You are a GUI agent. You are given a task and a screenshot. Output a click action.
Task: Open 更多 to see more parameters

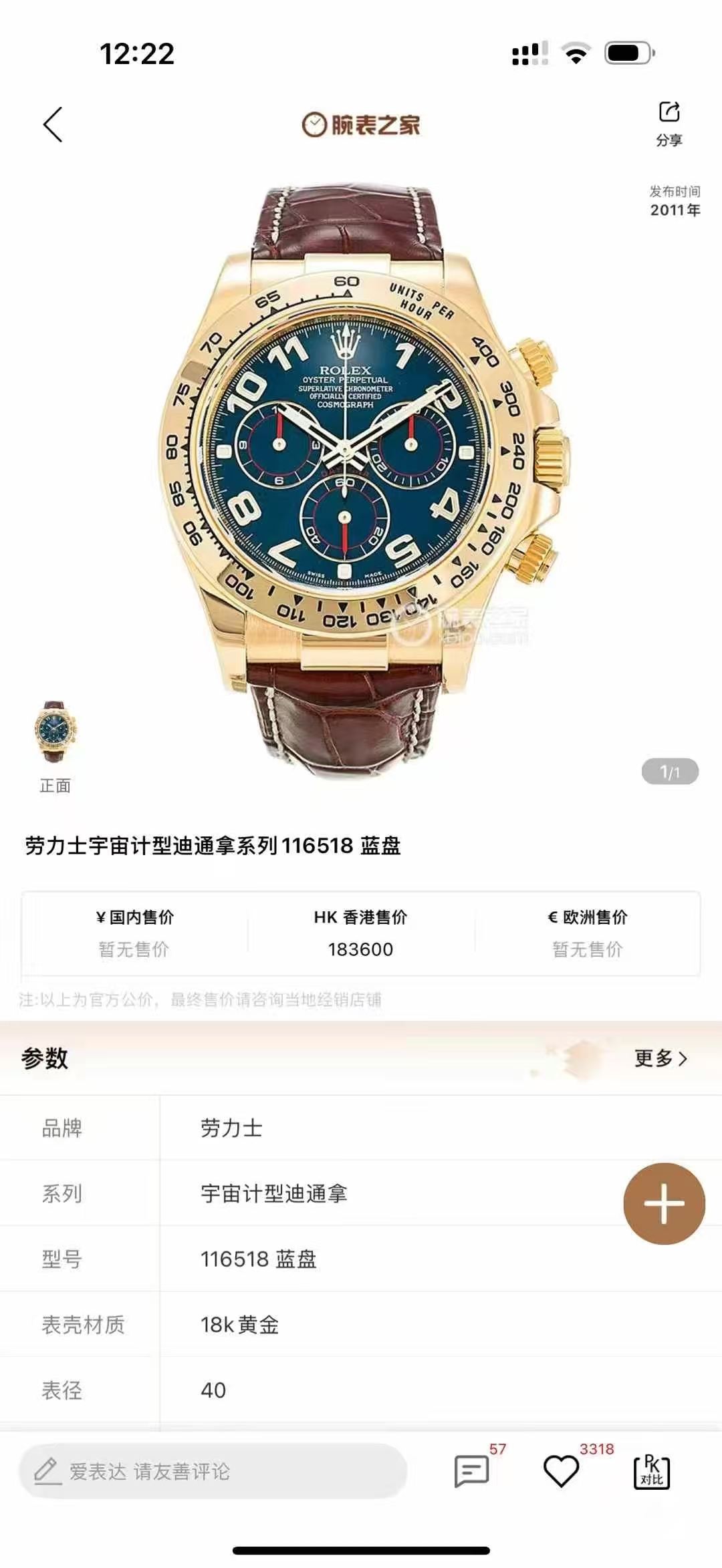pos(660,1058)
